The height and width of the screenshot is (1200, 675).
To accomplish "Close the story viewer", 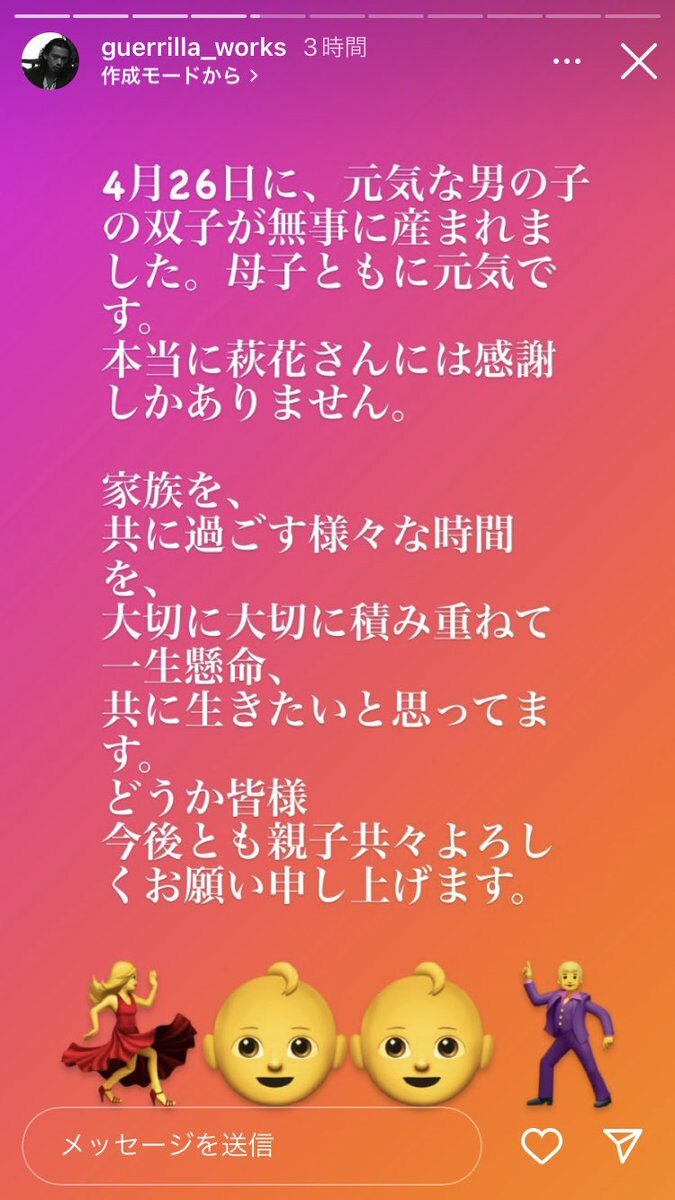I will pyautogui.click(x=638, y=61).
